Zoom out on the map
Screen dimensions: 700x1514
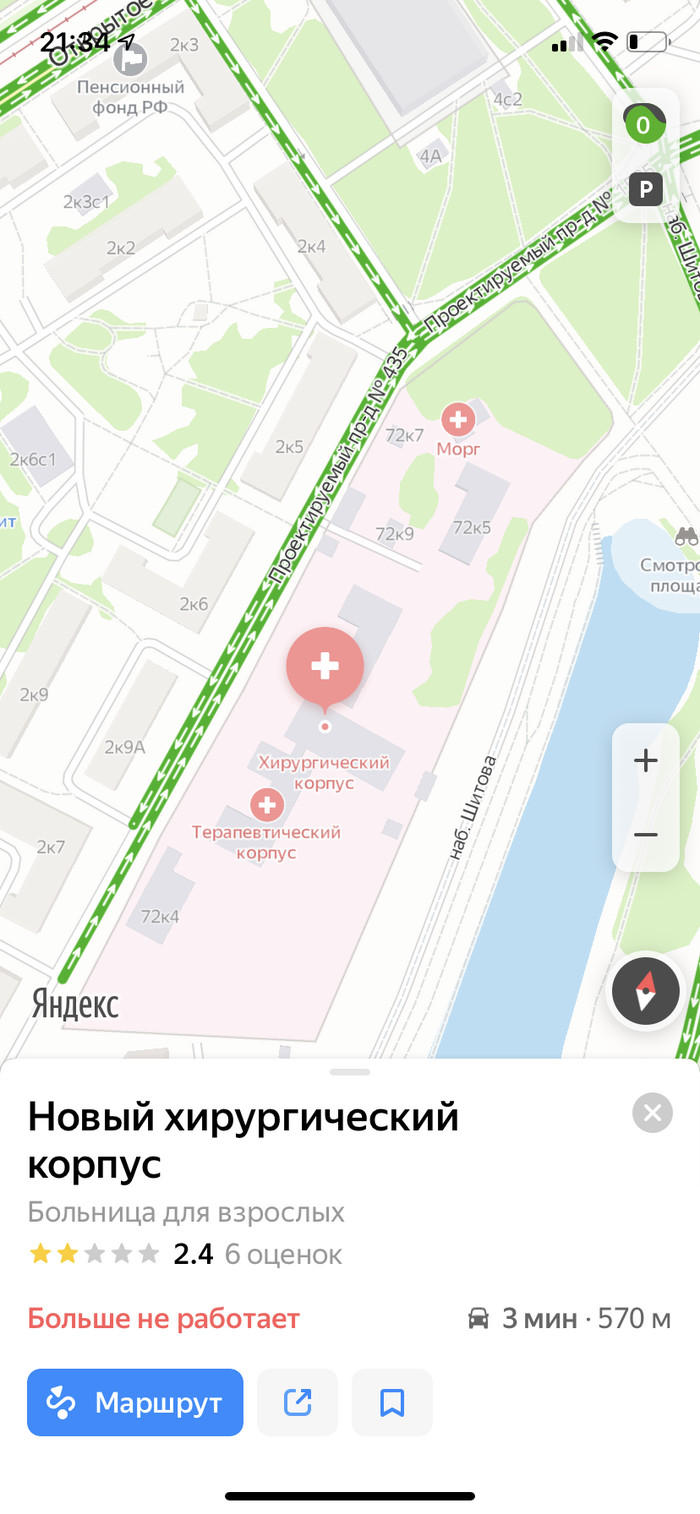coord(646,835)
